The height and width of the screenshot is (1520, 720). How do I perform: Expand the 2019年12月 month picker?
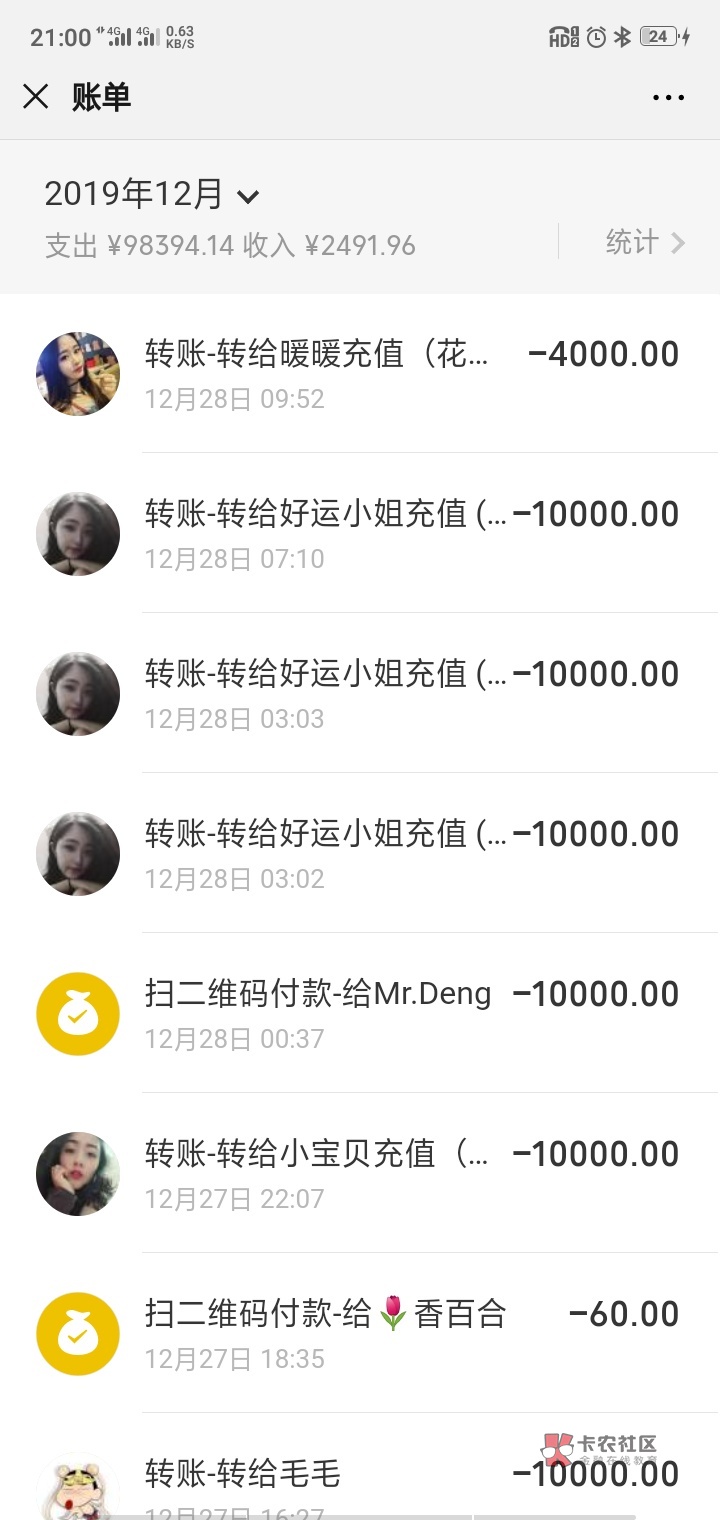pos(152,195)
